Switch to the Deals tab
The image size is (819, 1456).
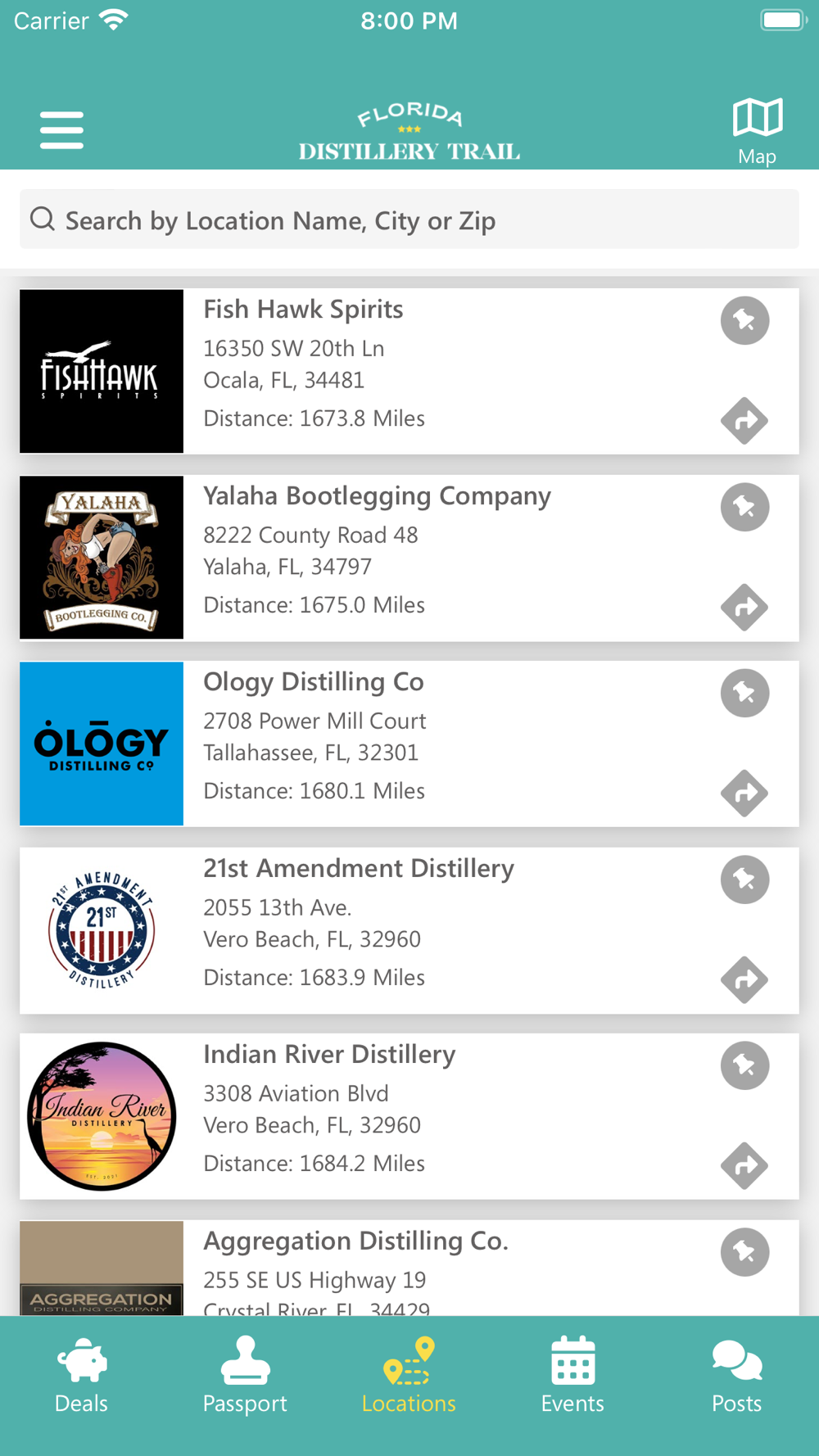tap(81, 1376)
